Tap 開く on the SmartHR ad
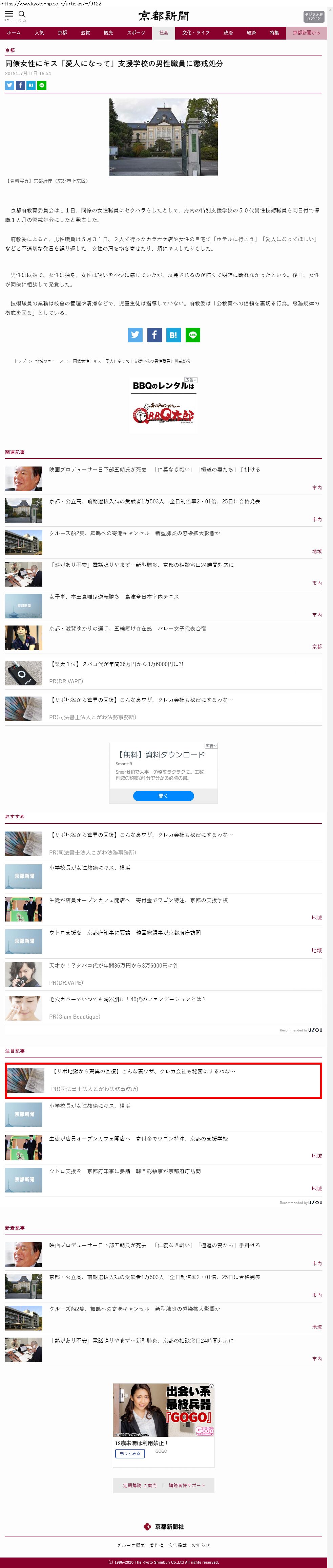333x1568 pixels. (163, 796)
